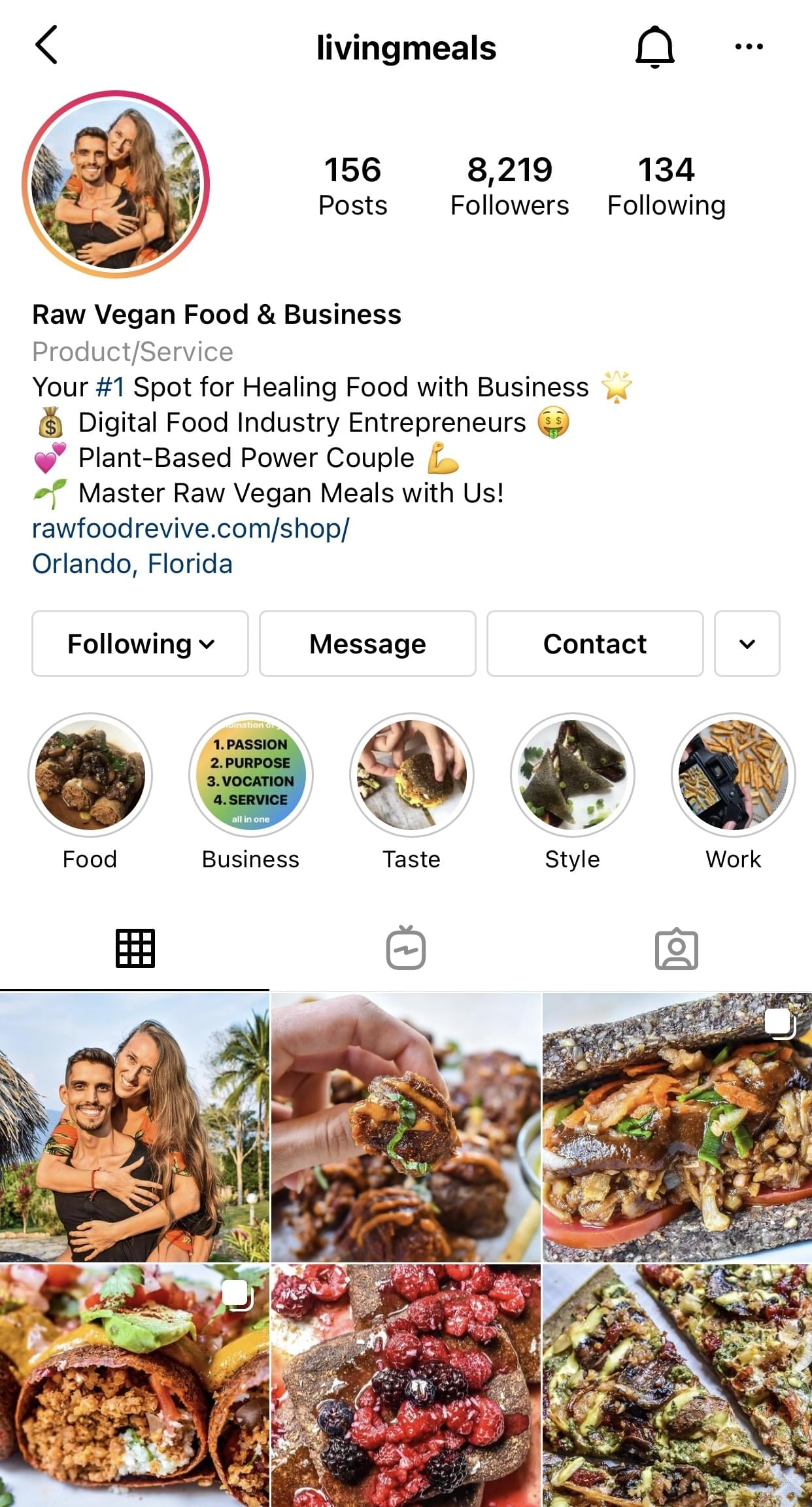The image size is (812, 1507).
Task: Message the livingmeals account
Action: point(367,644)
